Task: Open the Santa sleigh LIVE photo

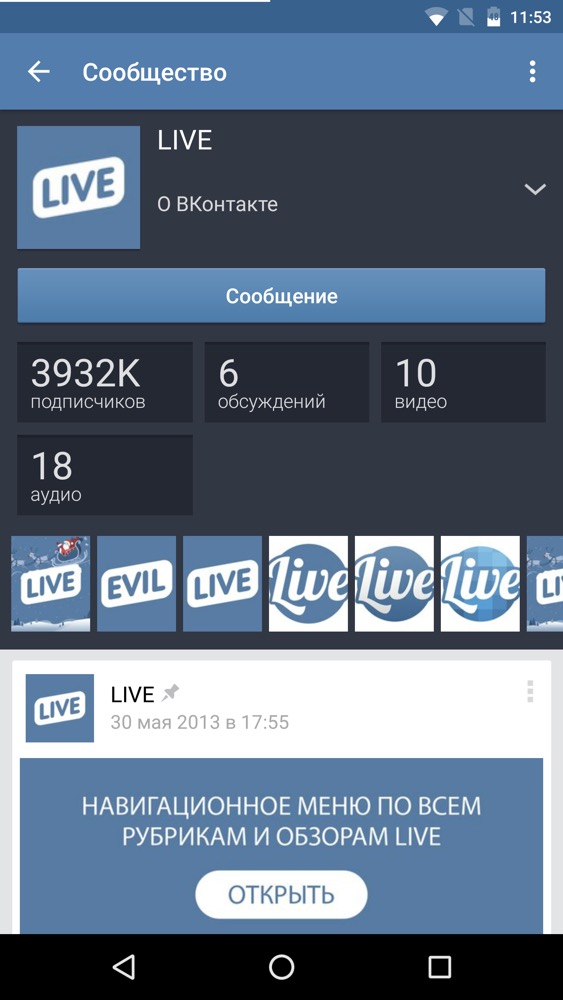Action: (x=50, y=584)
